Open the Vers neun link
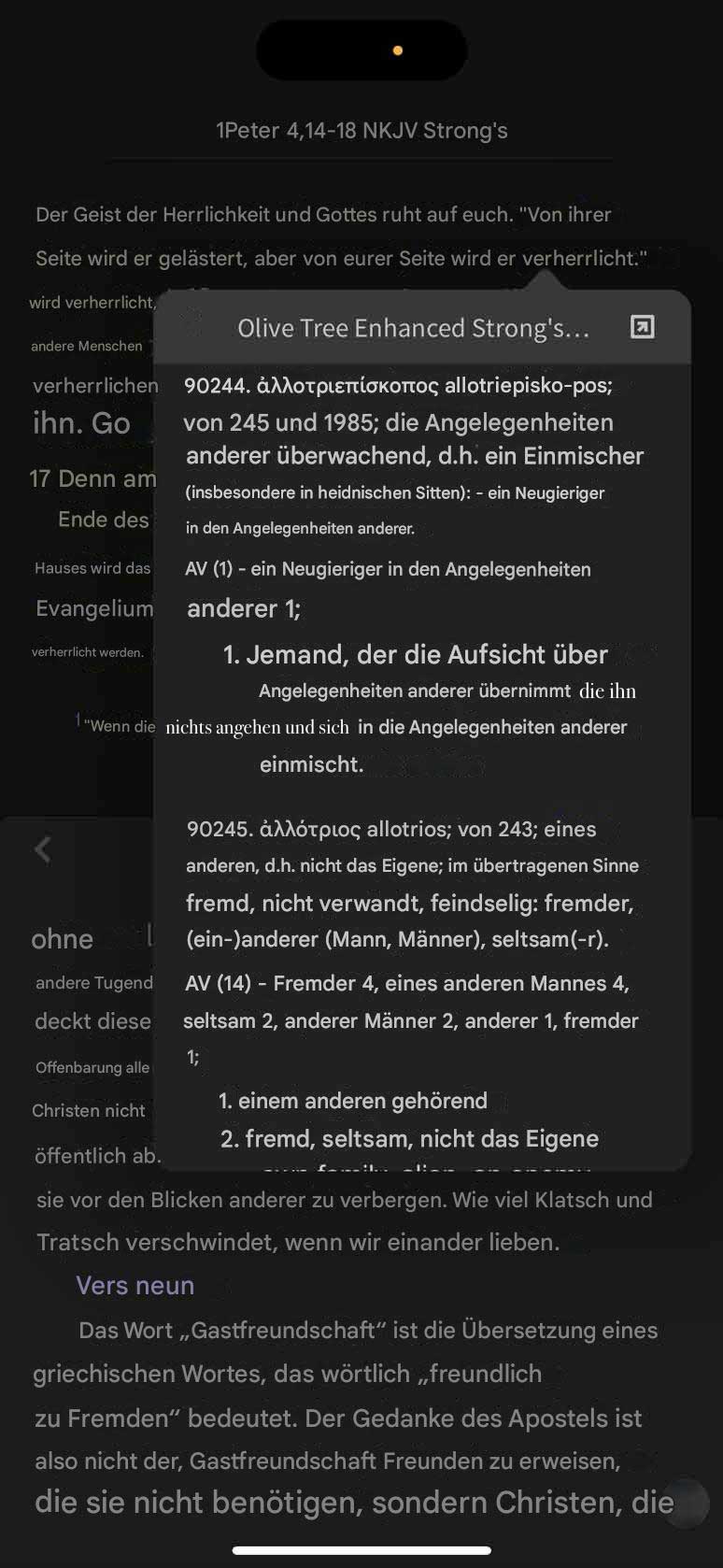Image resolution: width=723 pixels, height=1568 pixels. click(x=135, y=1285)
